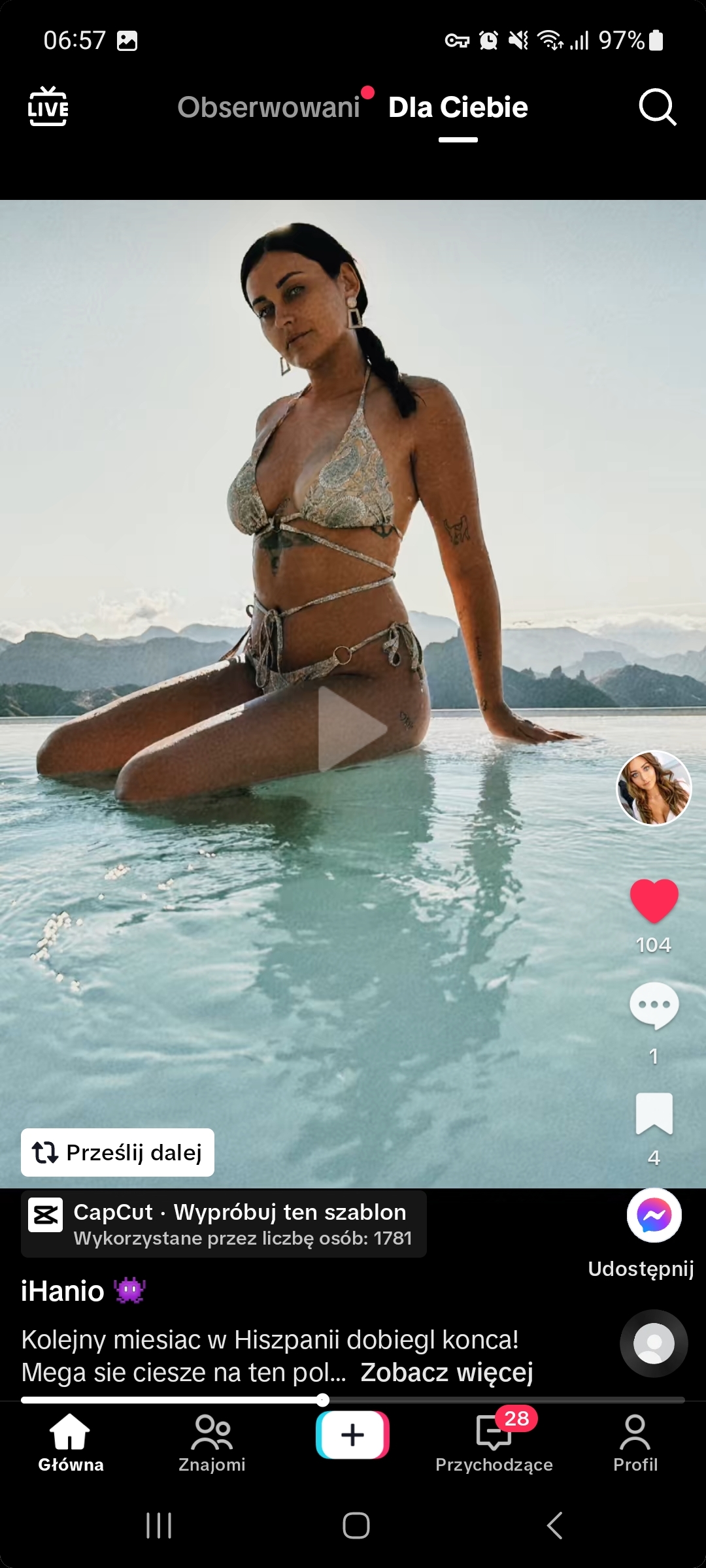The height and width of the screenshot is (1568, 706).
Task: Try the CapCut template banner
Action: (x=224, y=1224)
